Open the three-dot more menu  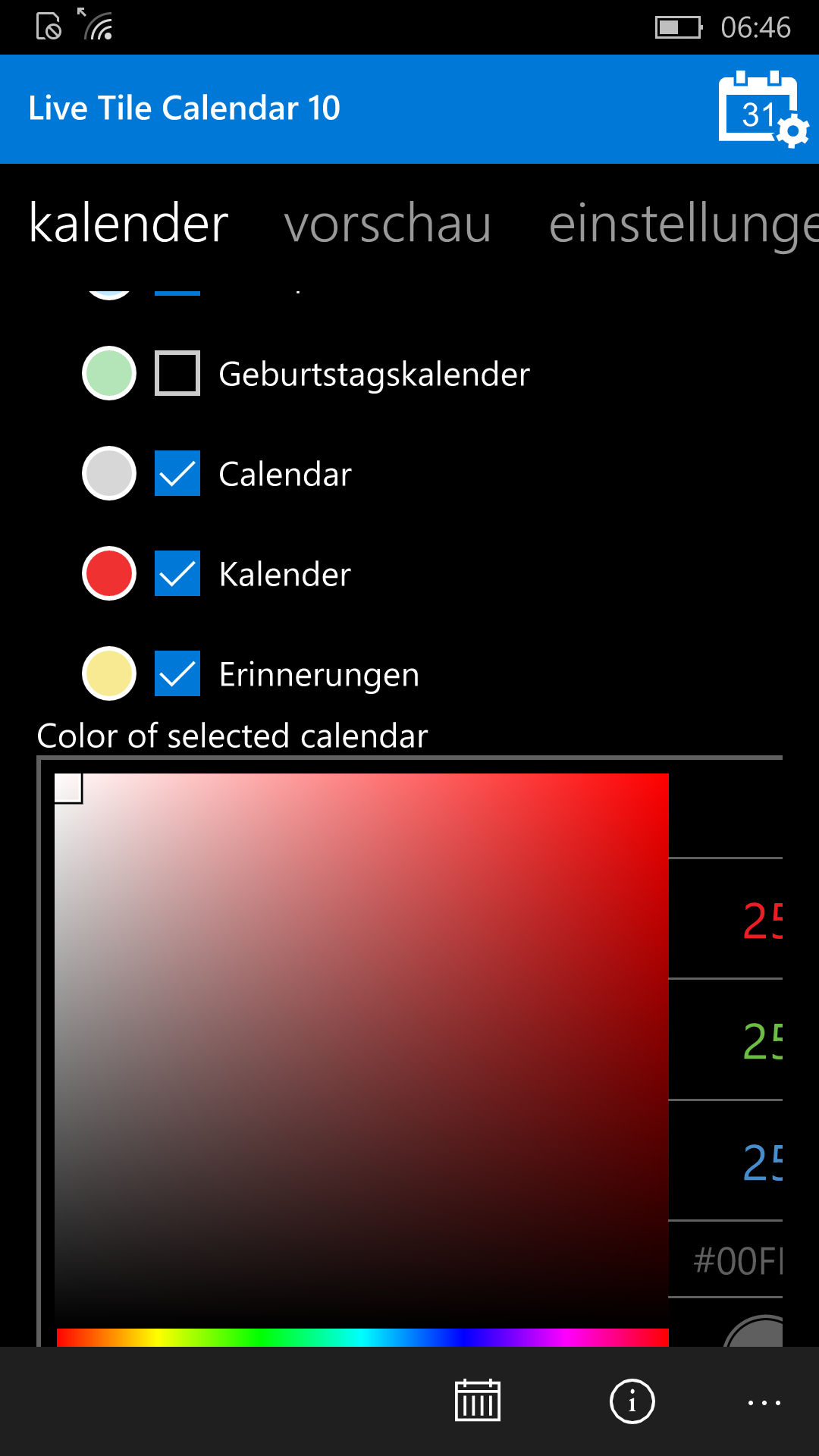(764, 1402)
